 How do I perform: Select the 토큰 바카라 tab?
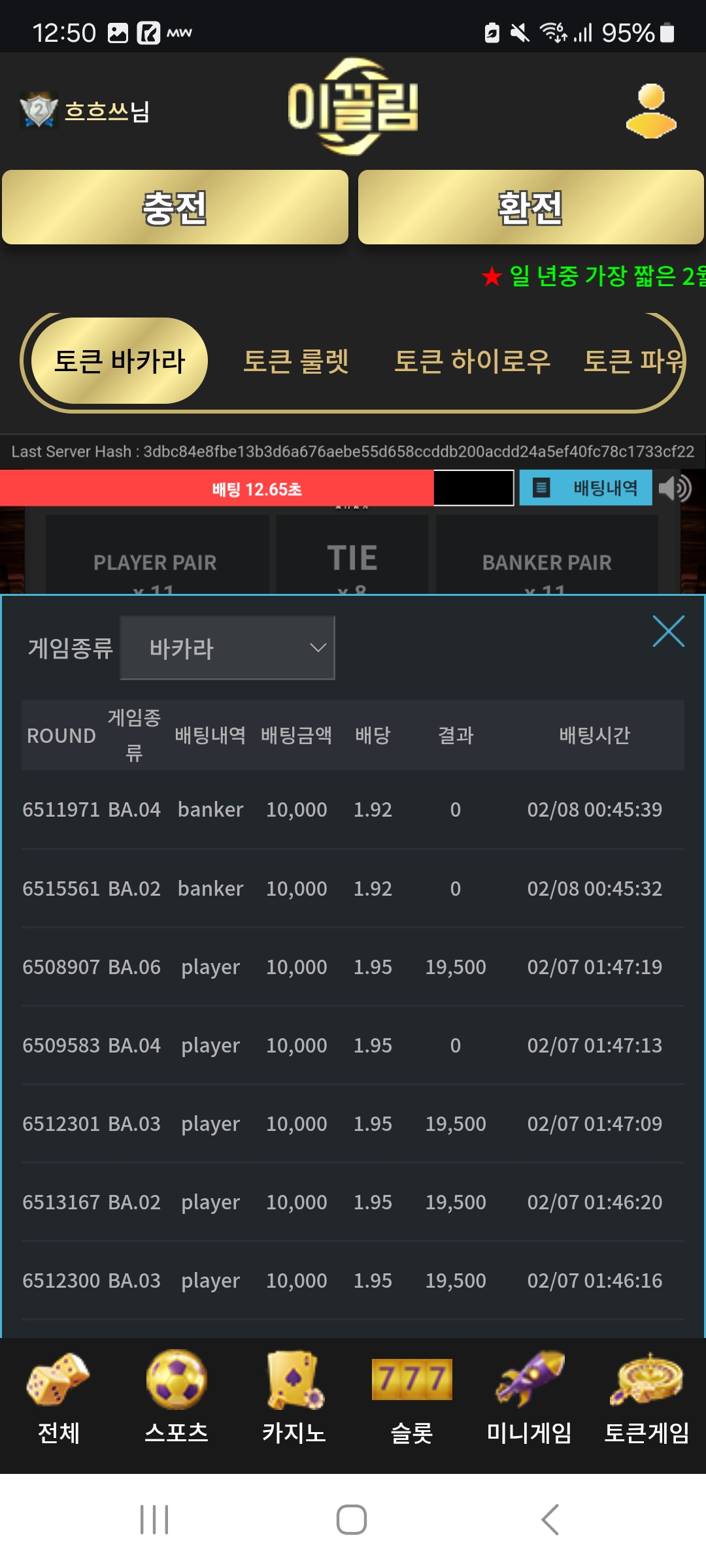120,361
